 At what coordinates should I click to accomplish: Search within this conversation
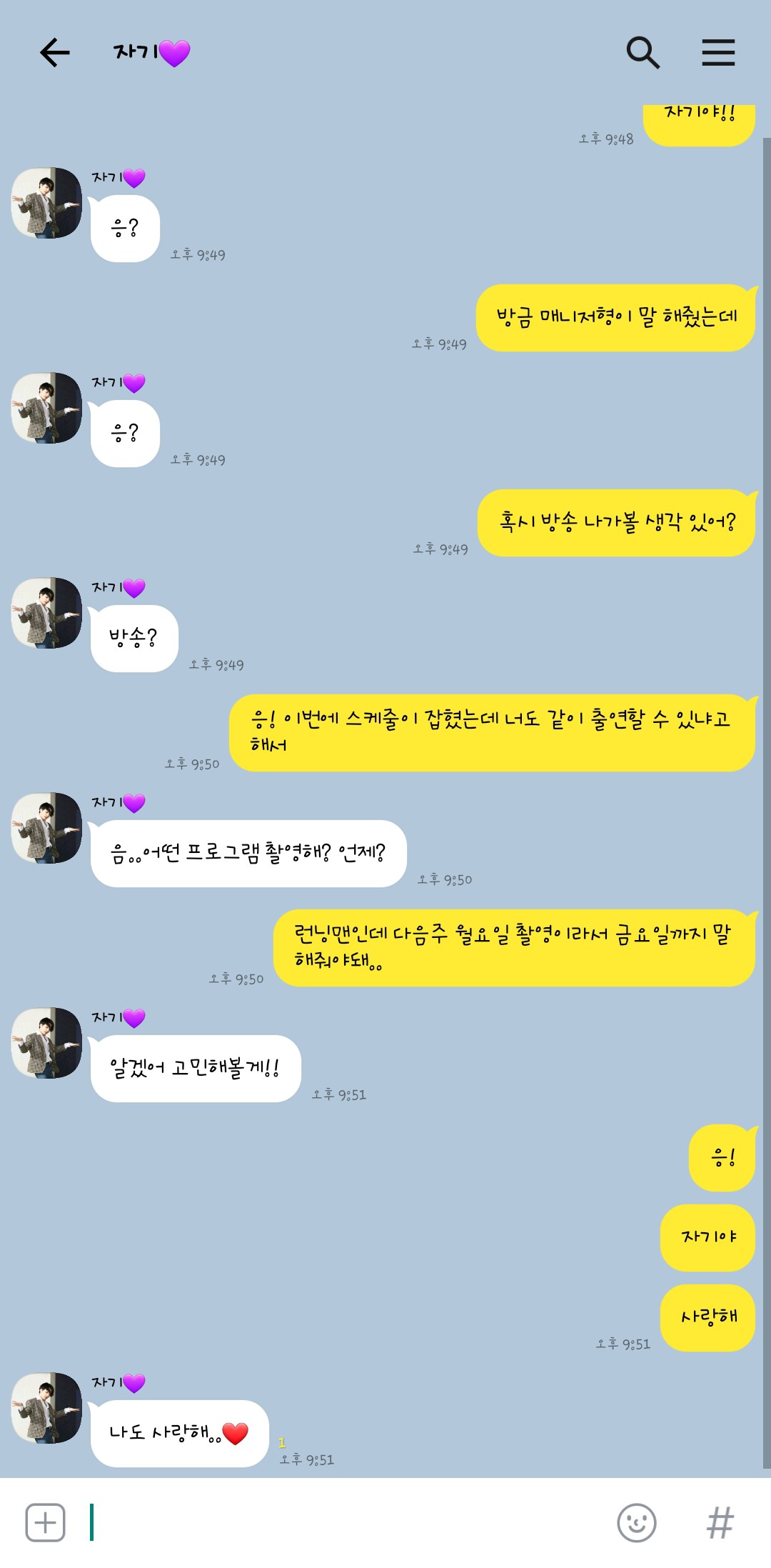coord(642,53)
